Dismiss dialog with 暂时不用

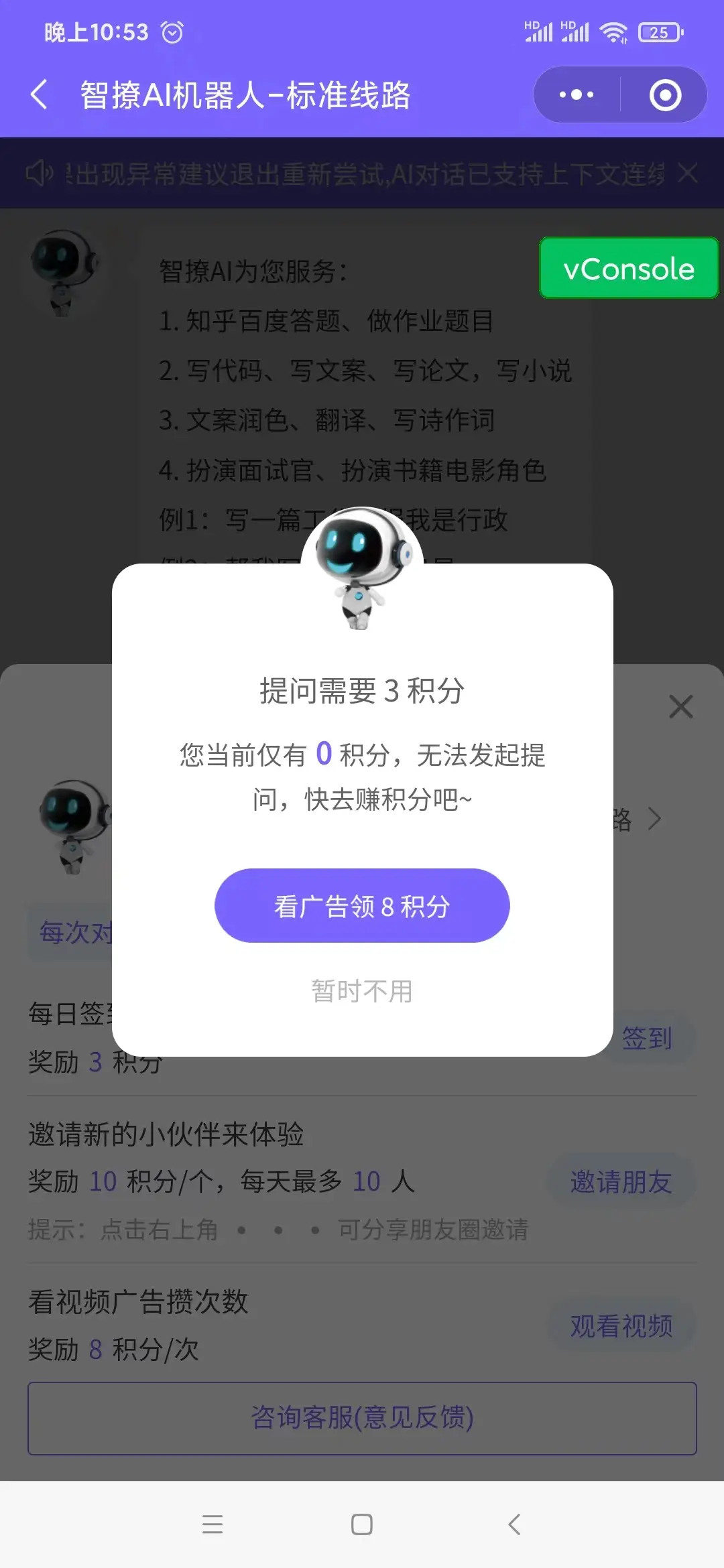click(362, 991)
